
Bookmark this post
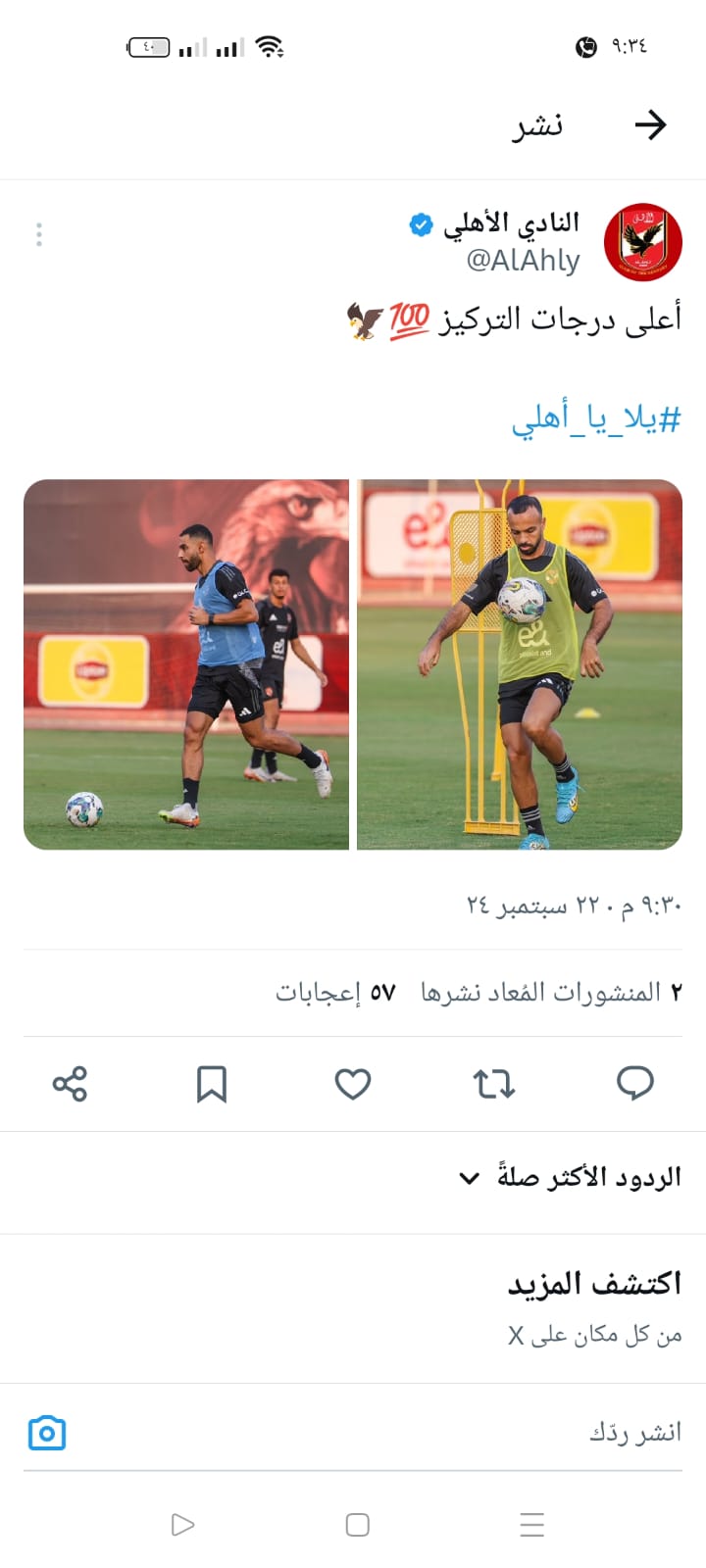tap(212, 1084)
